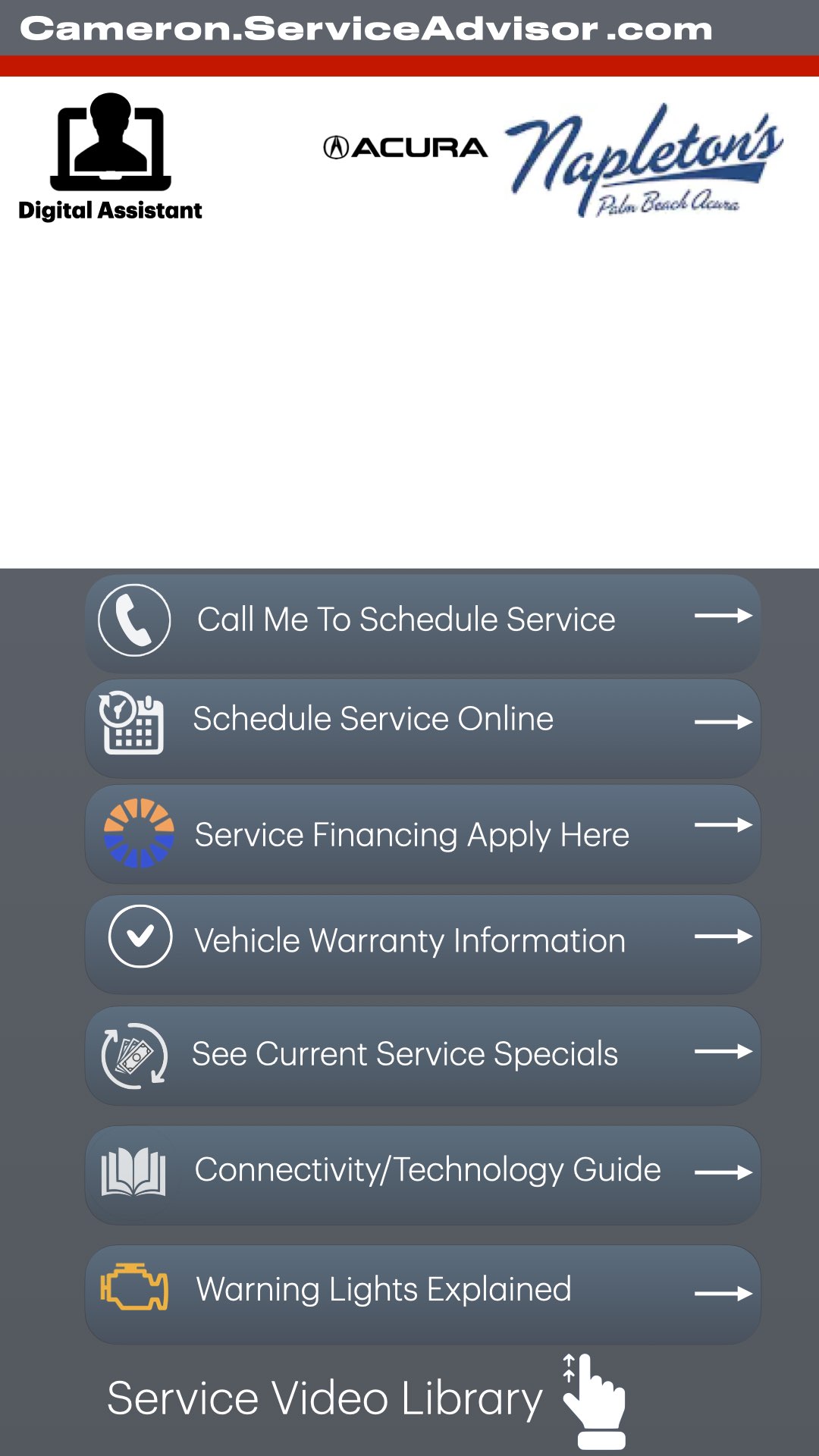
Task: Open the Connectivity/Technology Guide
Action: point(422,1172)
